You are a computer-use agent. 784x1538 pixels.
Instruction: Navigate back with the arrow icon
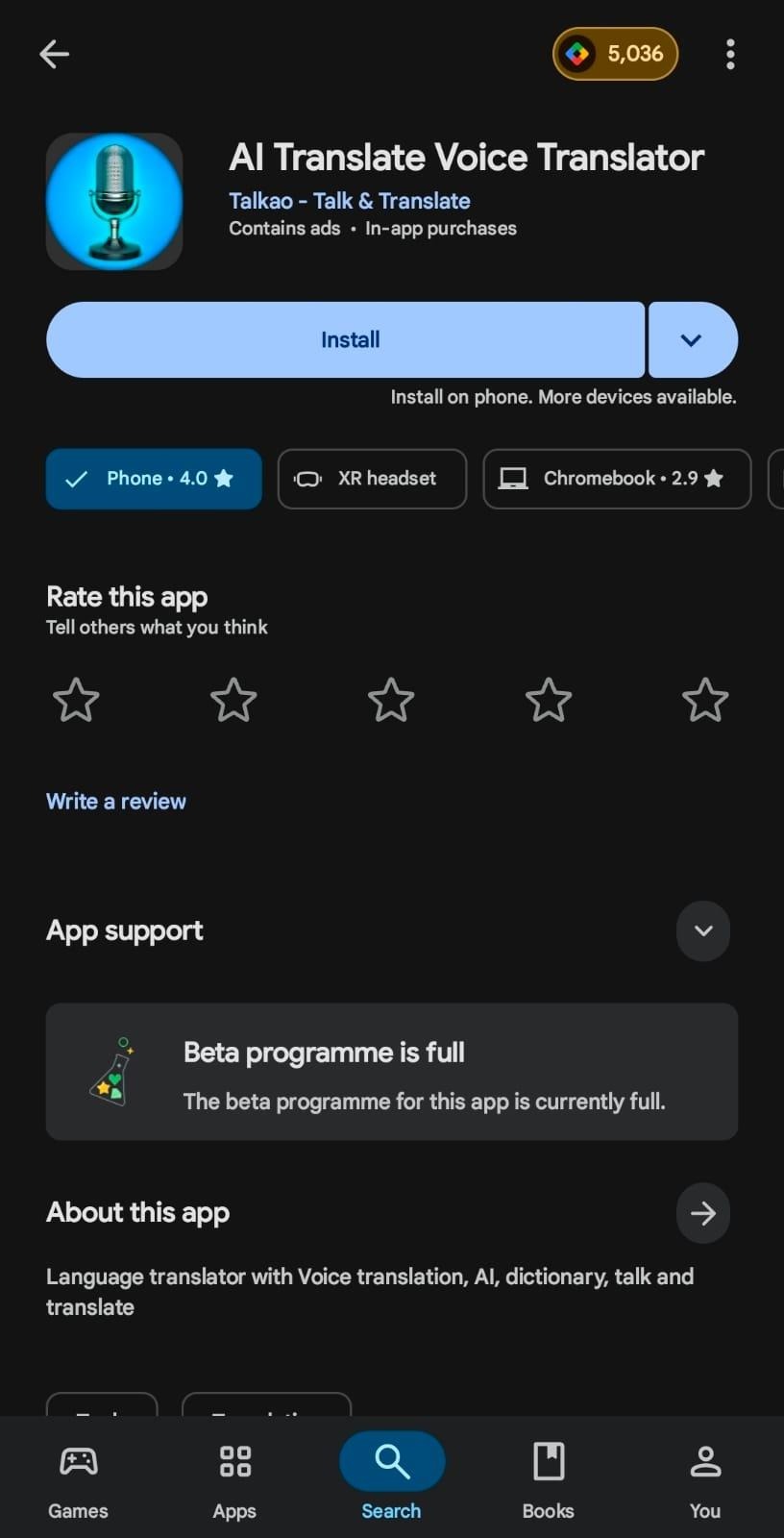tap(54, 54)
